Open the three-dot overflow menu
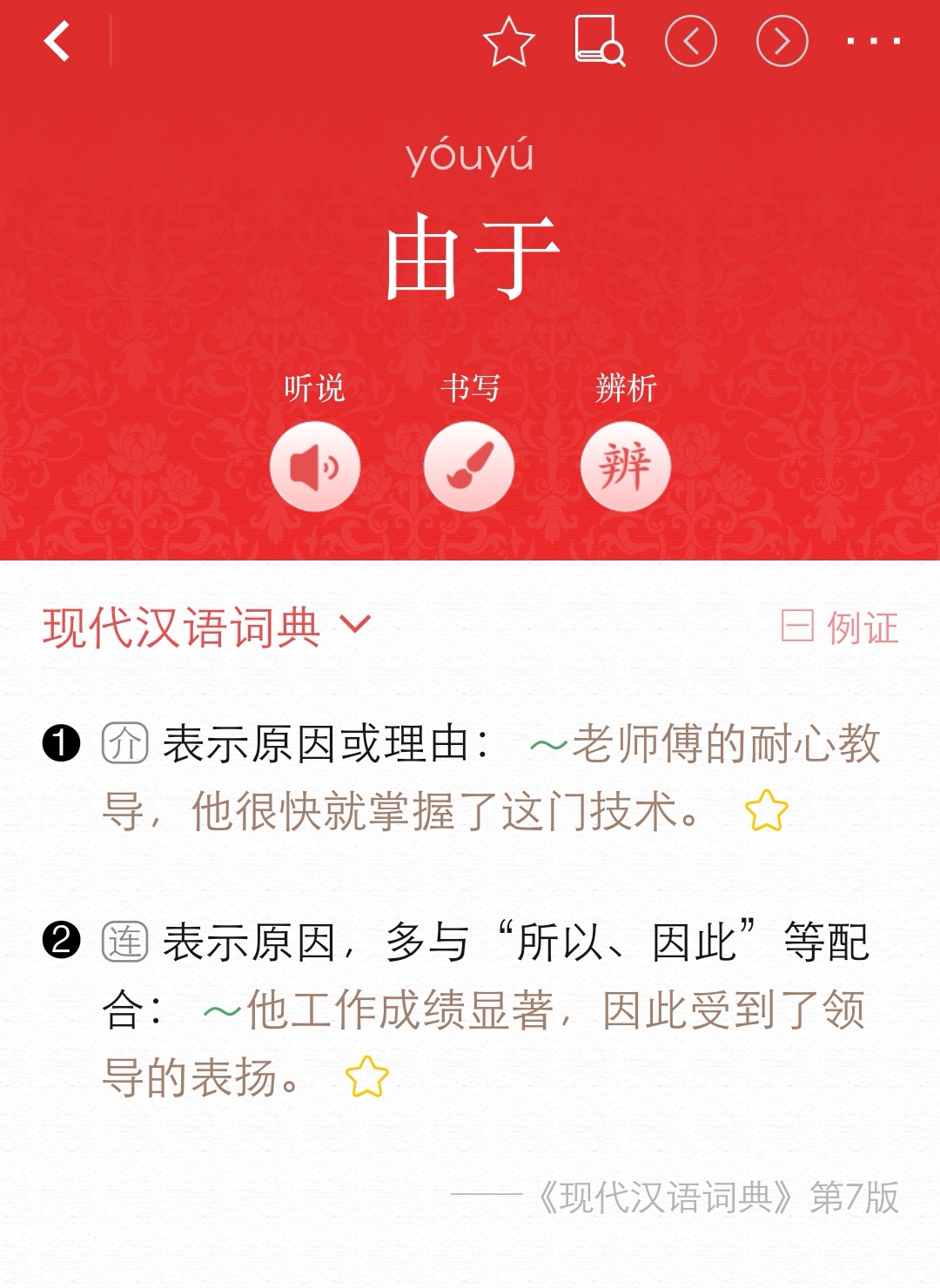940x1288 pixels. (873, 41)
